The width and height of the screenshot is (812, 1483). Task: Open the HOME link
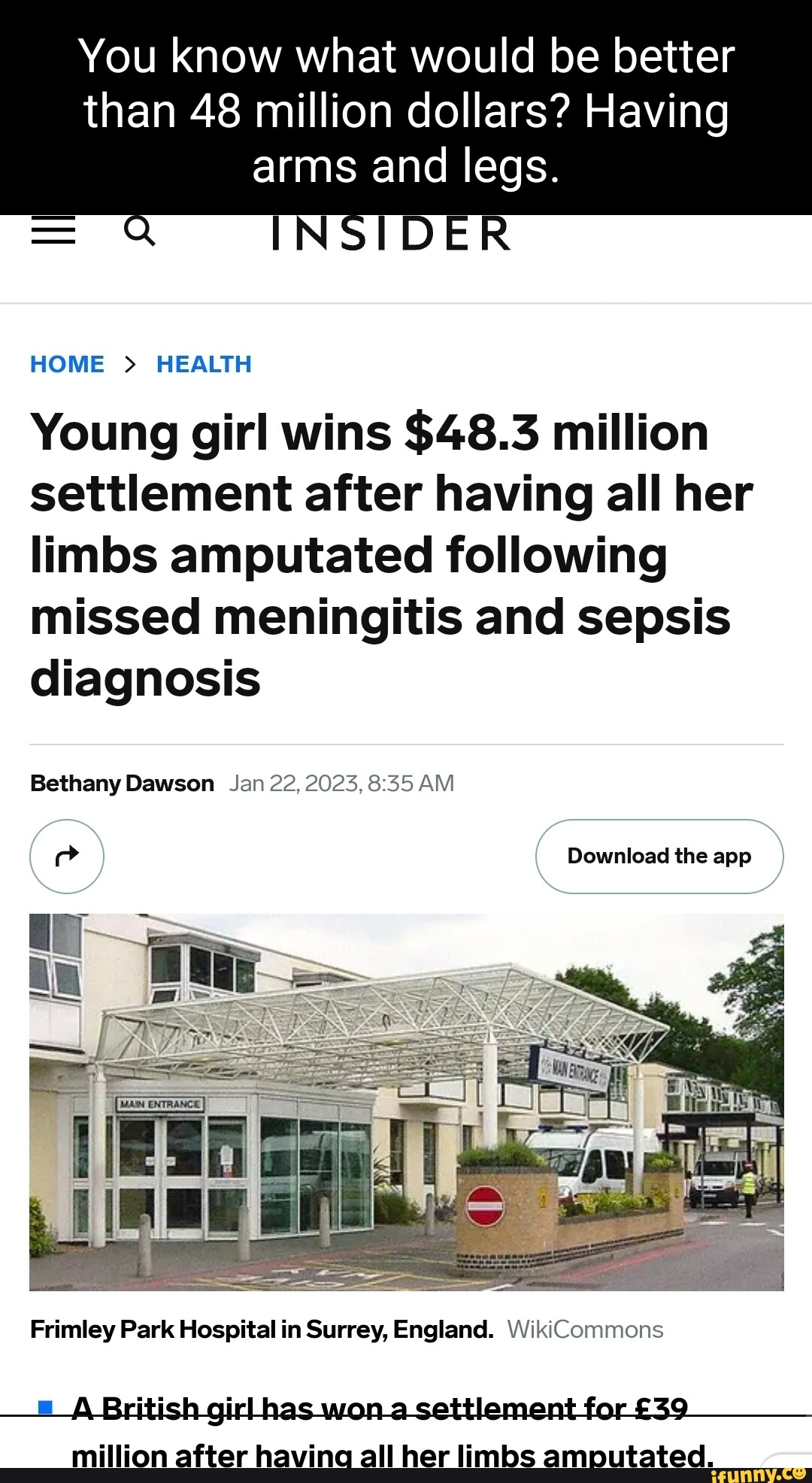[66, 364]
